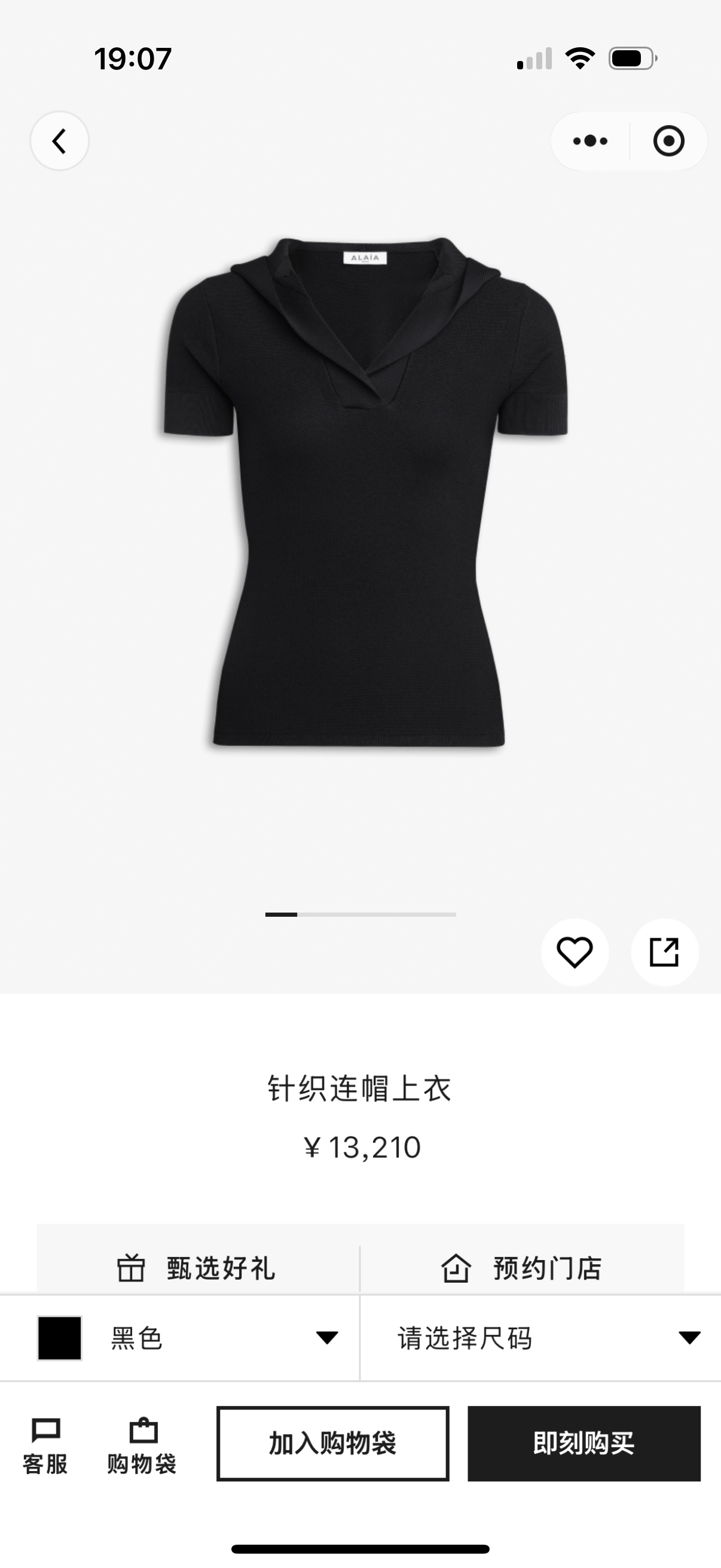This screenshot has width=721, height=1568.
Task: Close the mini program
Action: click(668, 141)
